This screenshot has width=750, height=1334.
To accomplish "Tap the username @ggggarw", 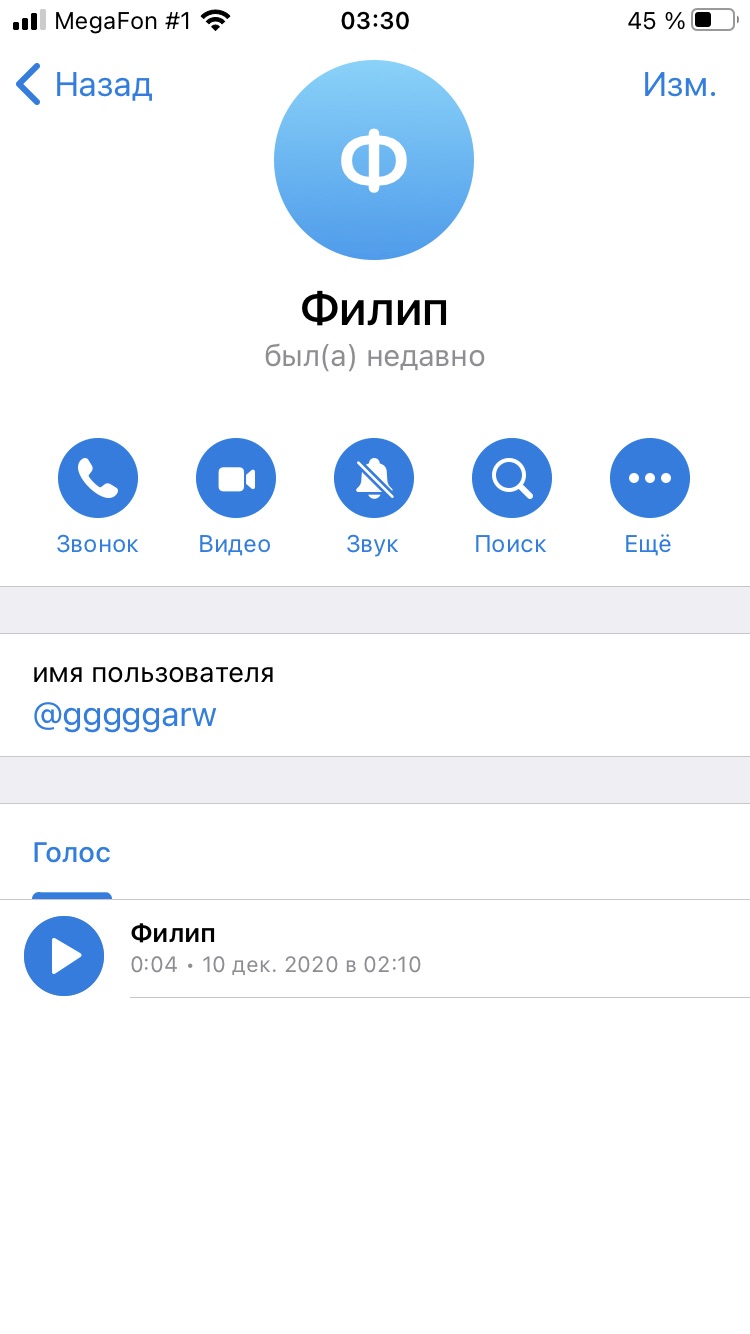I will [x=125, y=717].
